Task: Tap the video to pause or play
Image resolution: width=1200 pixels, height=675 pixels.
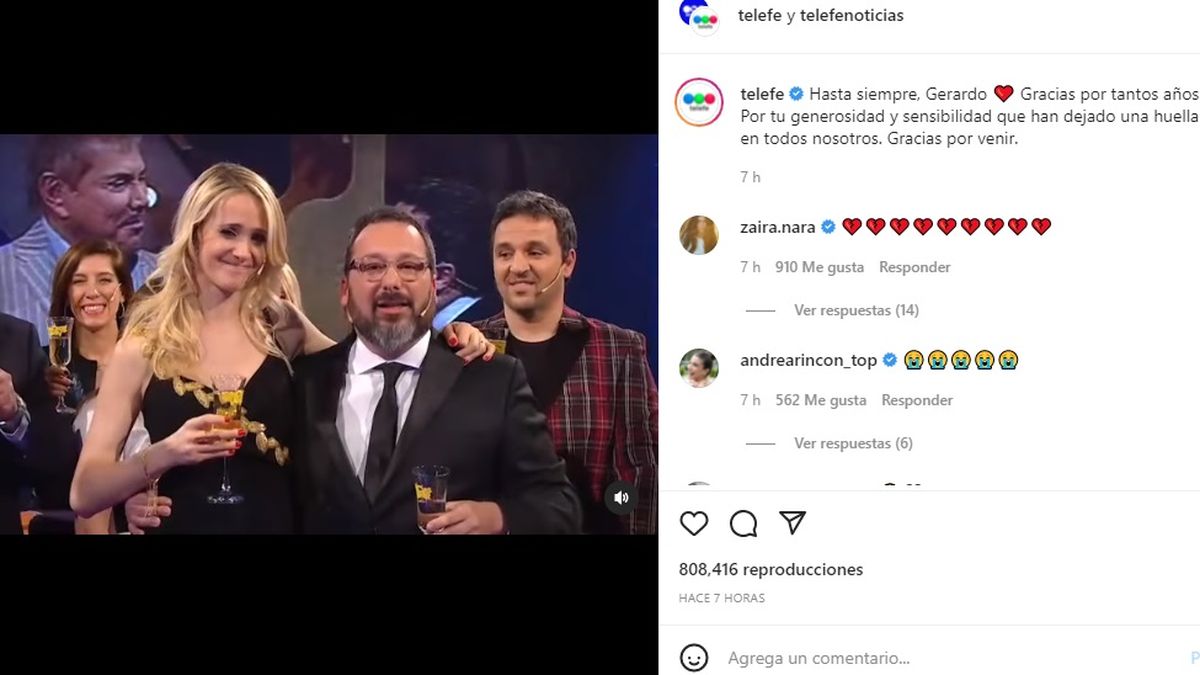Action: (329, 335)
